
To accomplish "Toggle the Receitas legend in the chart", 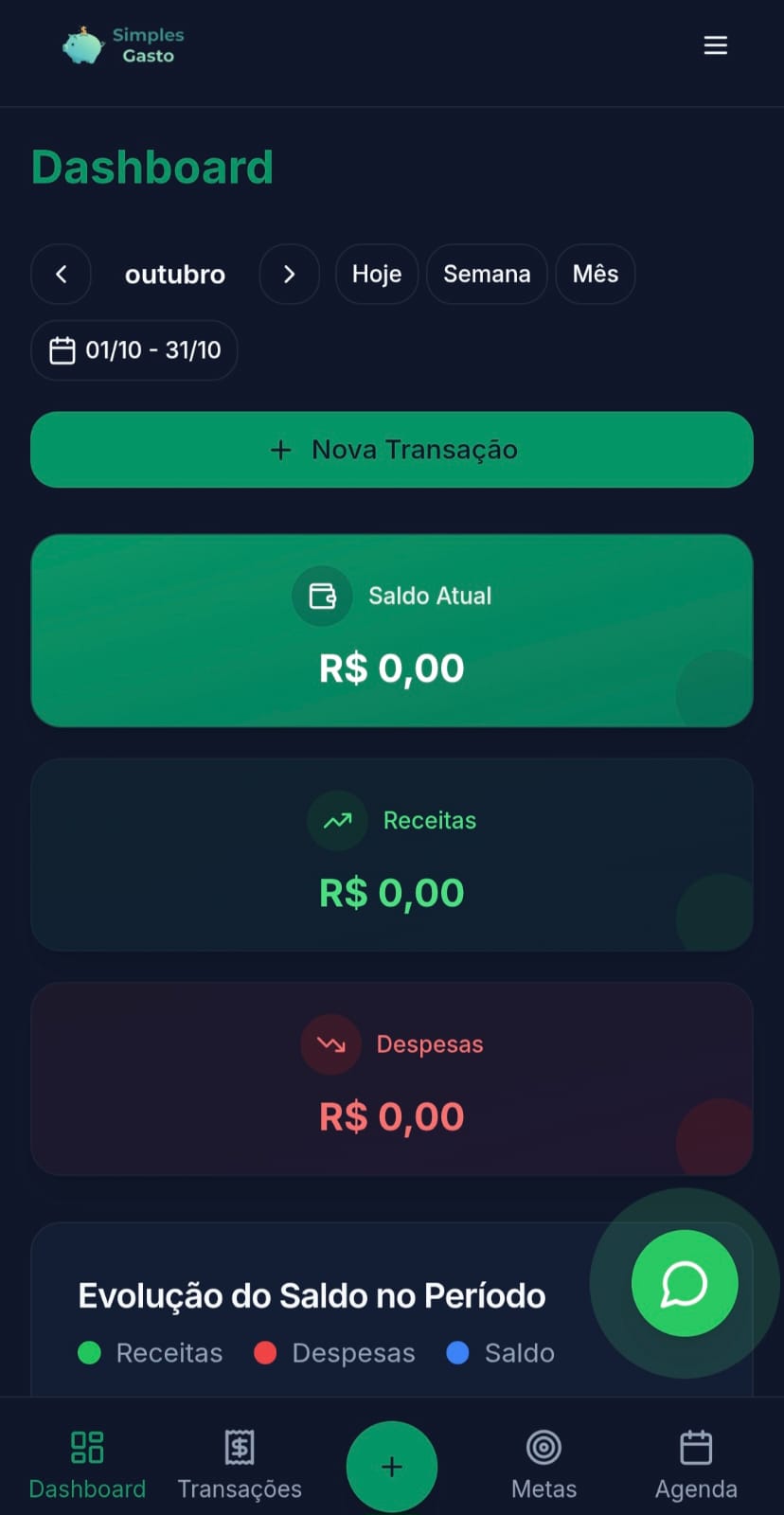I will click(x=150, y=1353).
